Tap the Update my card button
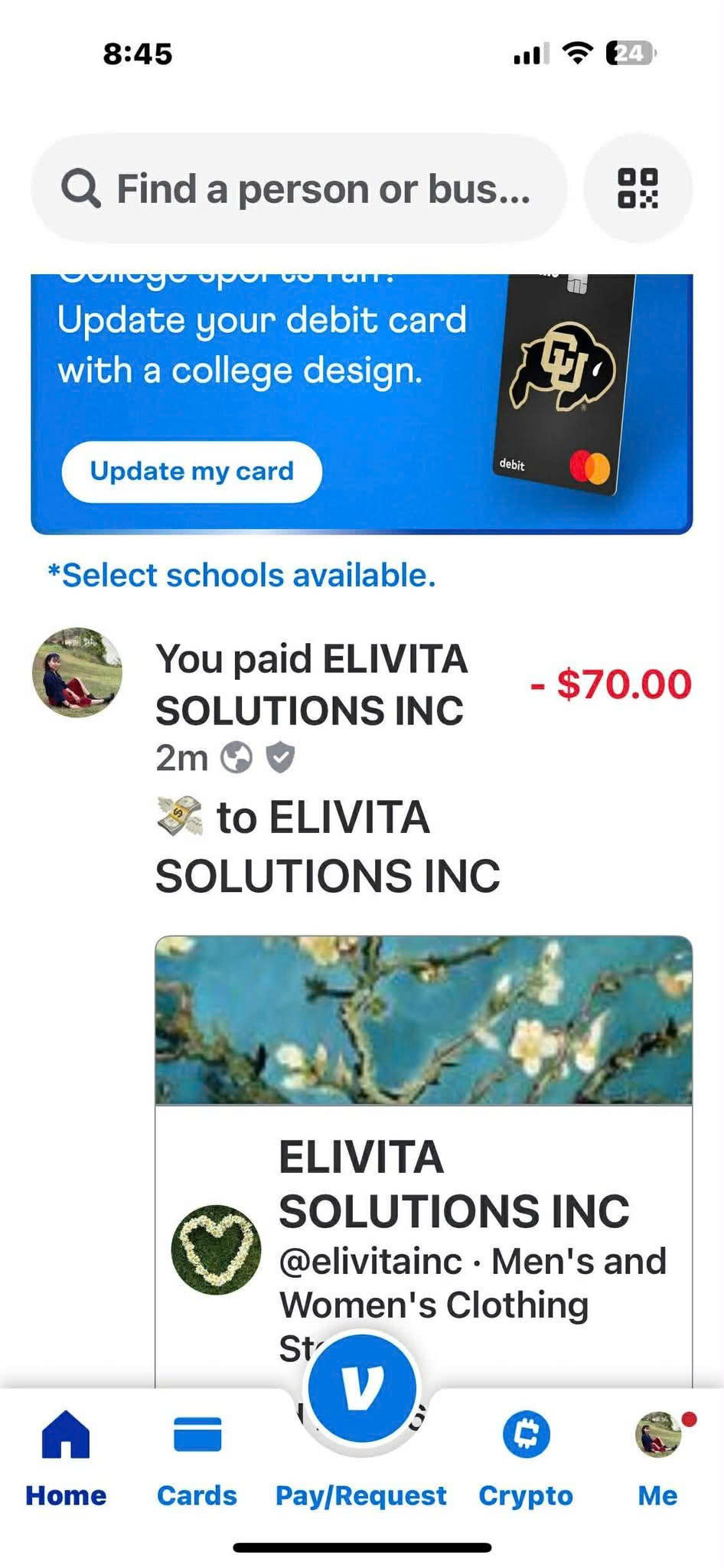Image resolution: width=724 pixels, height=1568 pixels. pos(191,471)
